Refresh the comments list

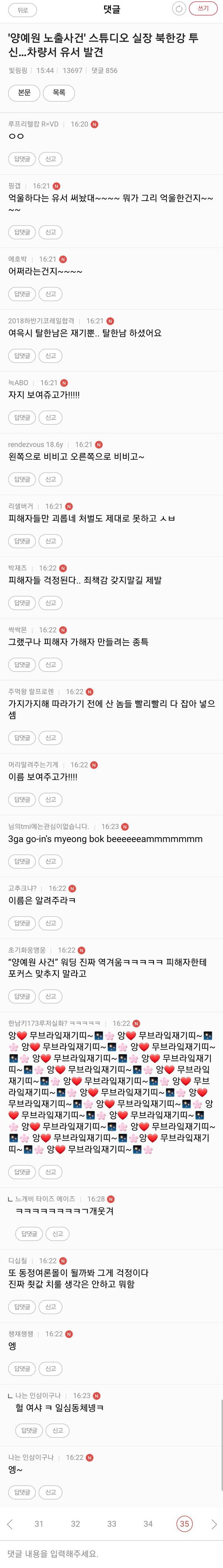[x=178, y=9]
